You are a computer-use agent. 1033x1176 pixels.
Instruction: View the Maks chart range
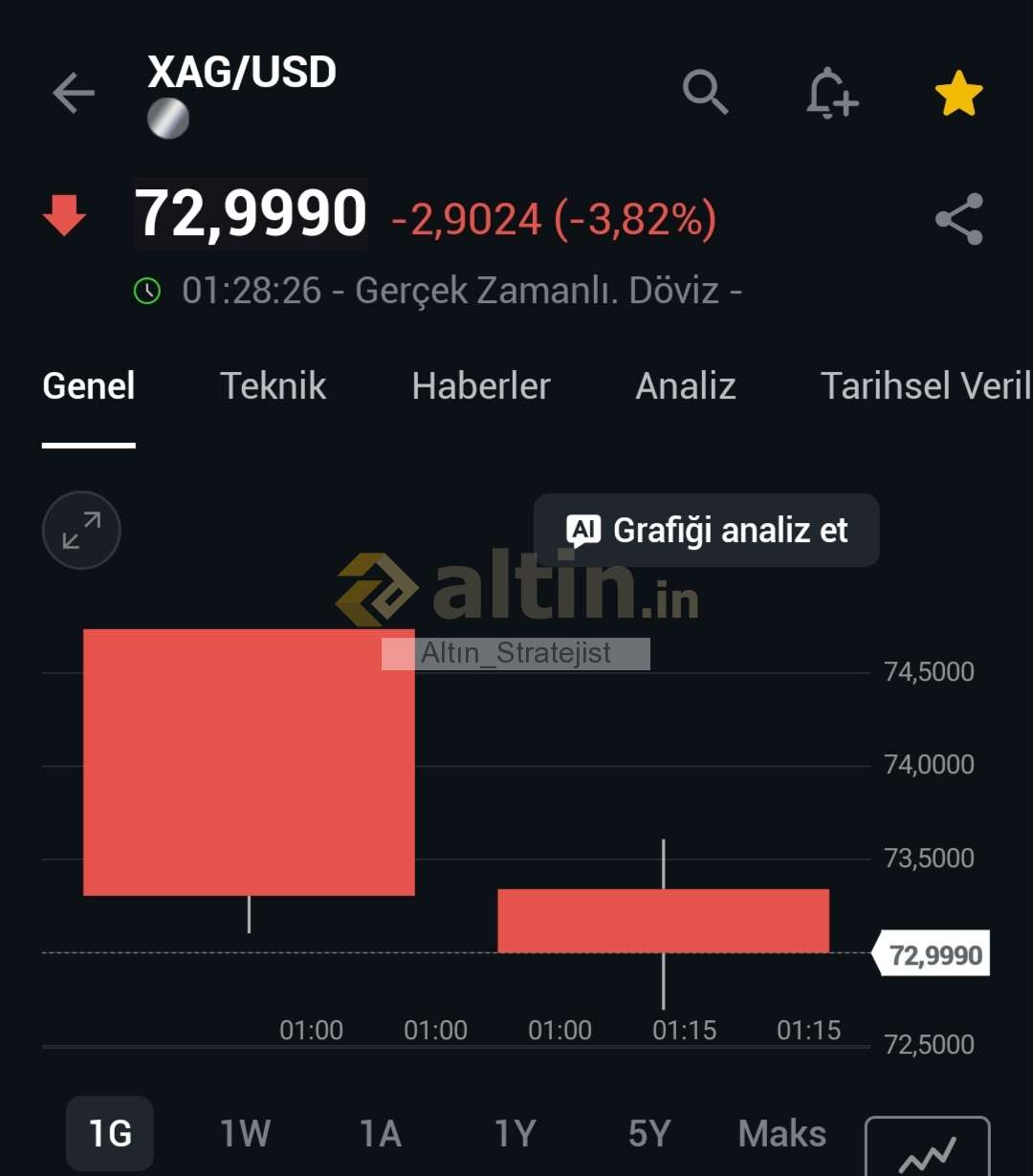point(782,1134)
